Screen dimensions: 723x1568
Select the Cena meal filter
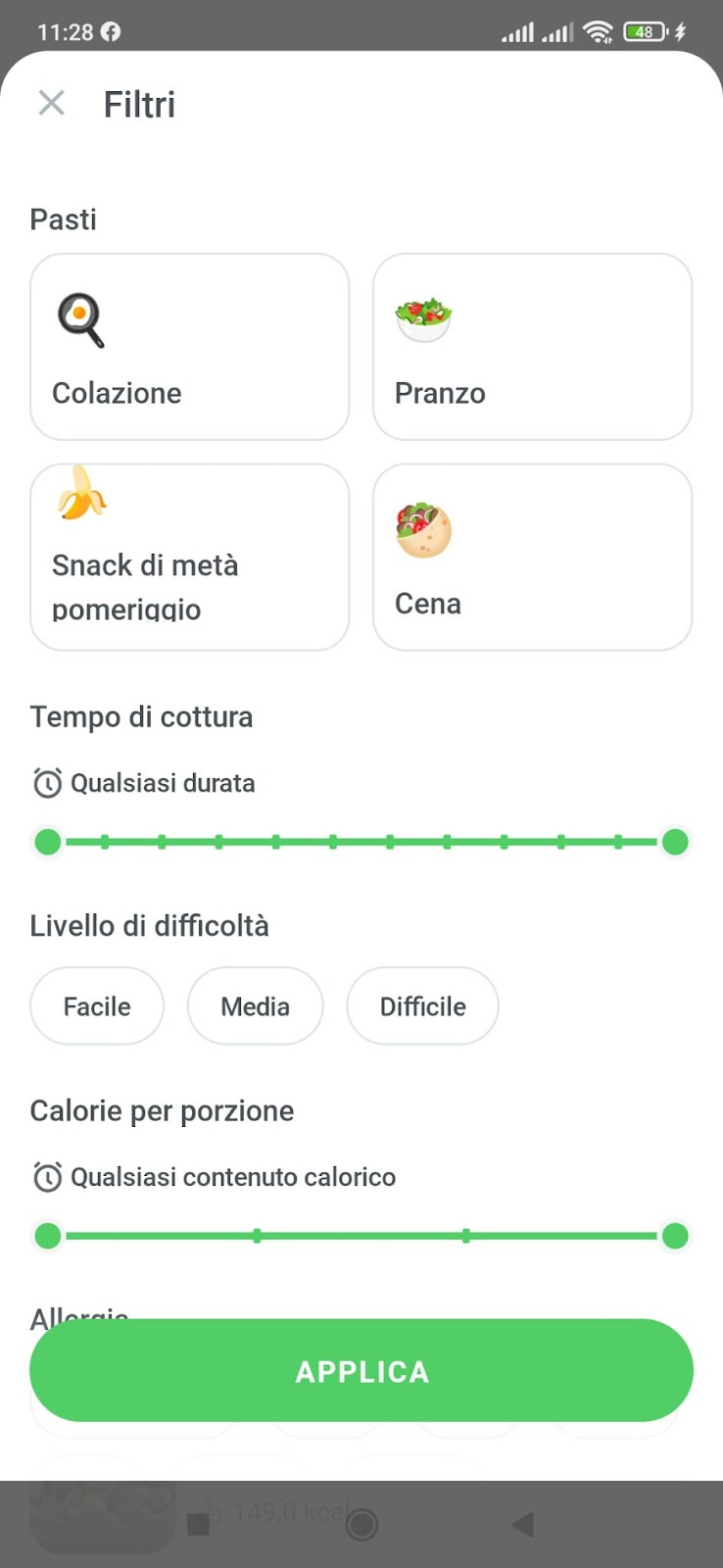click(x=533, y=557)
